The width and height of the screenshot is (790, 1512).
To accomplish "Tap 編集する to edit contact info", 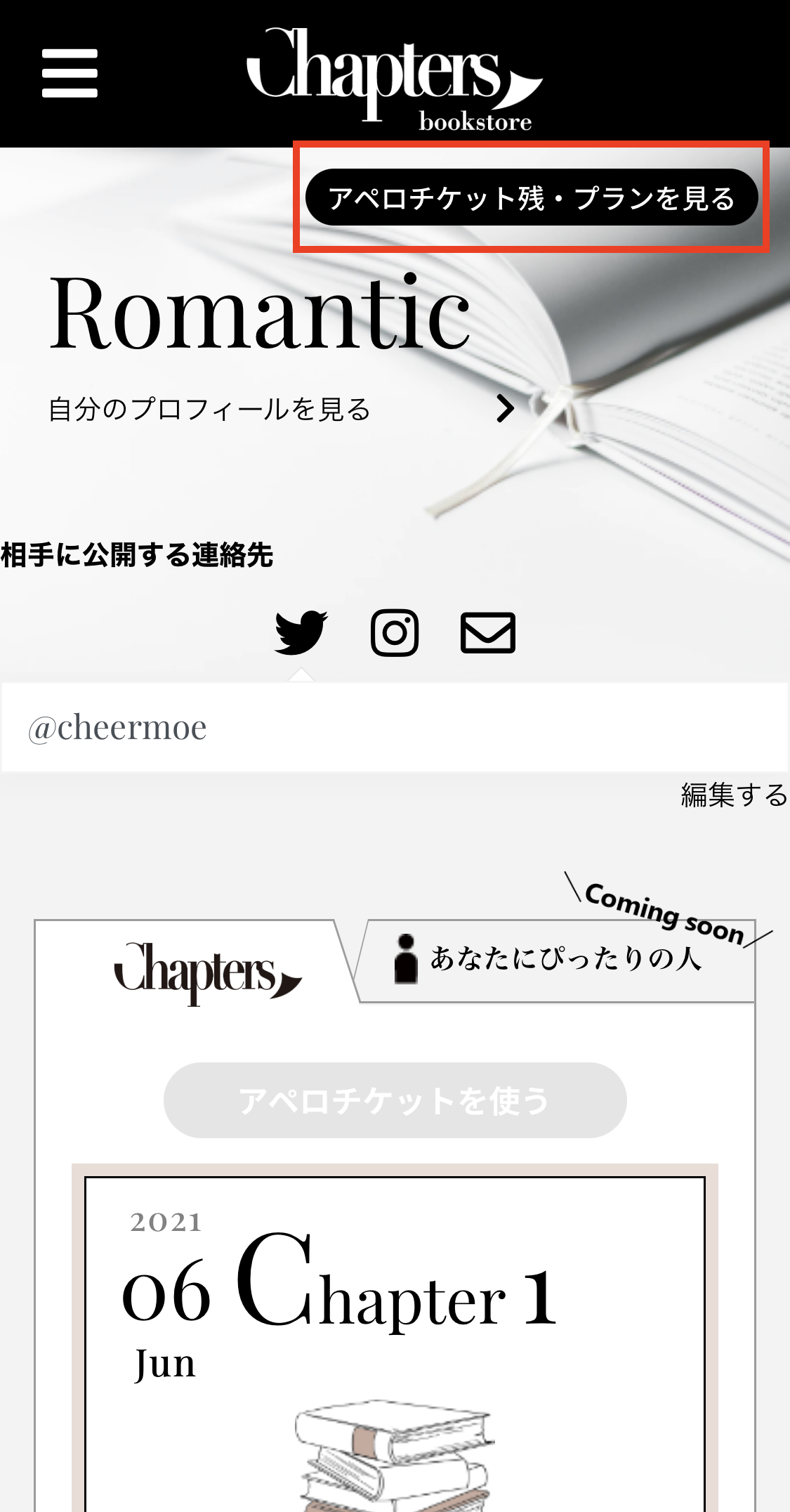I will point(734,795).
